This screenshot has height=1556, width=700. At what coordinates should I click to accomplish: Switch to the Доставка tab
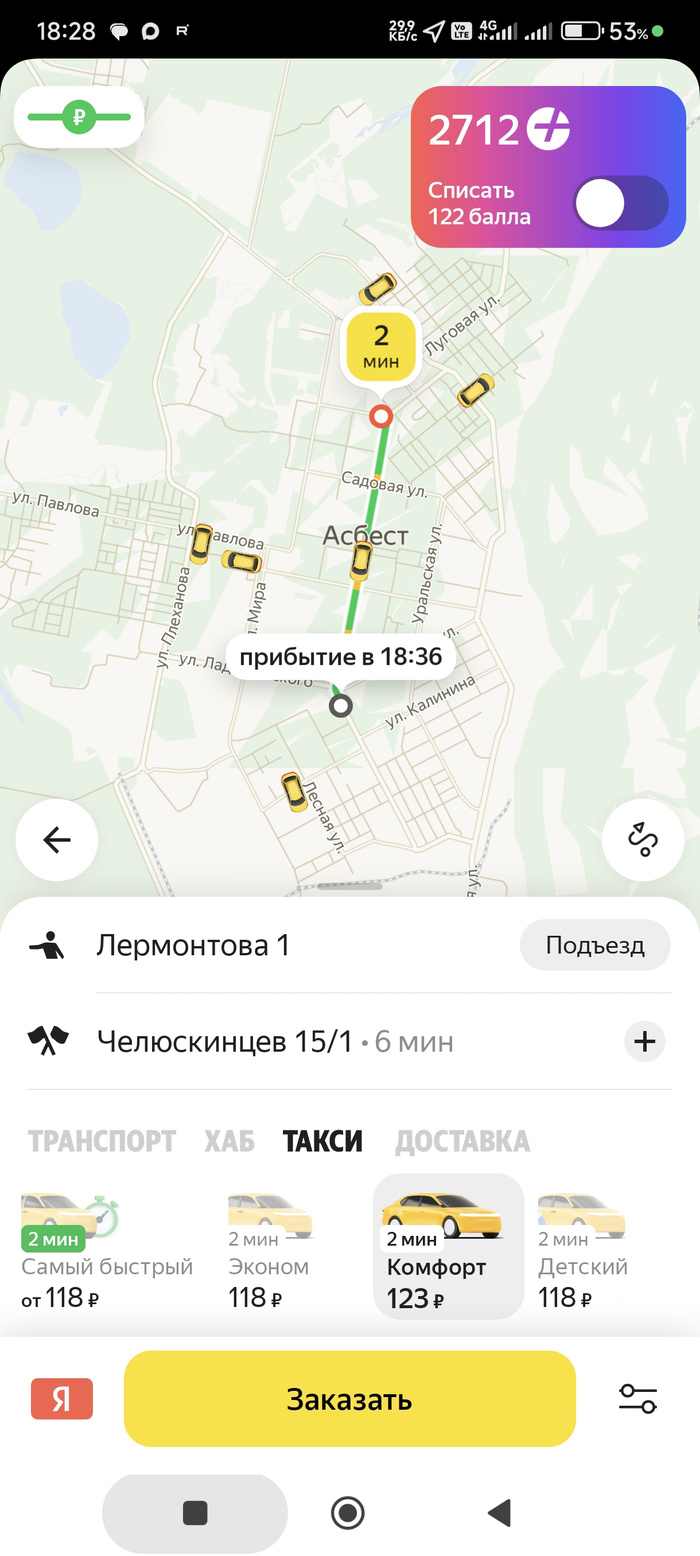[x=462, y=1141]
